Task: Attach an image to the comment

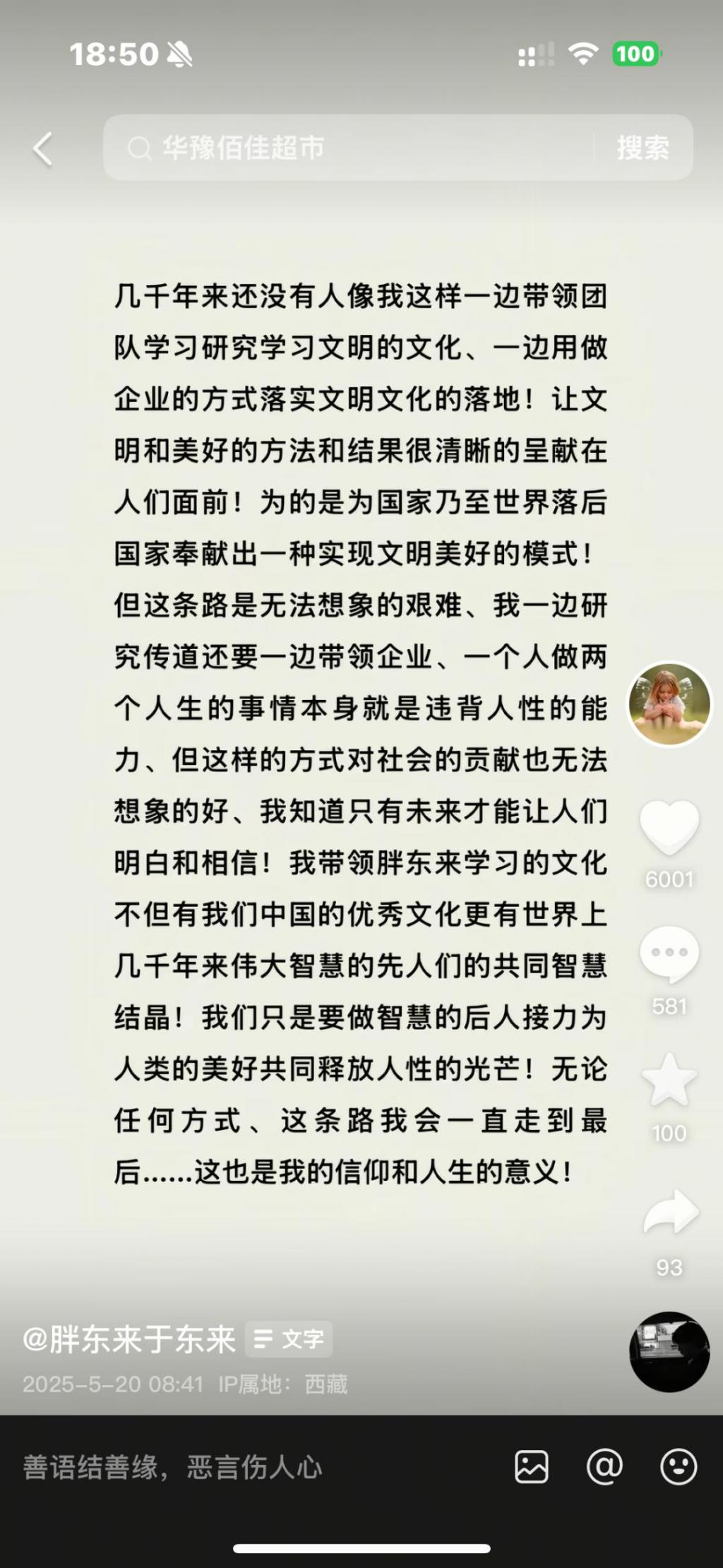Action: click(x=531, y=1467)
